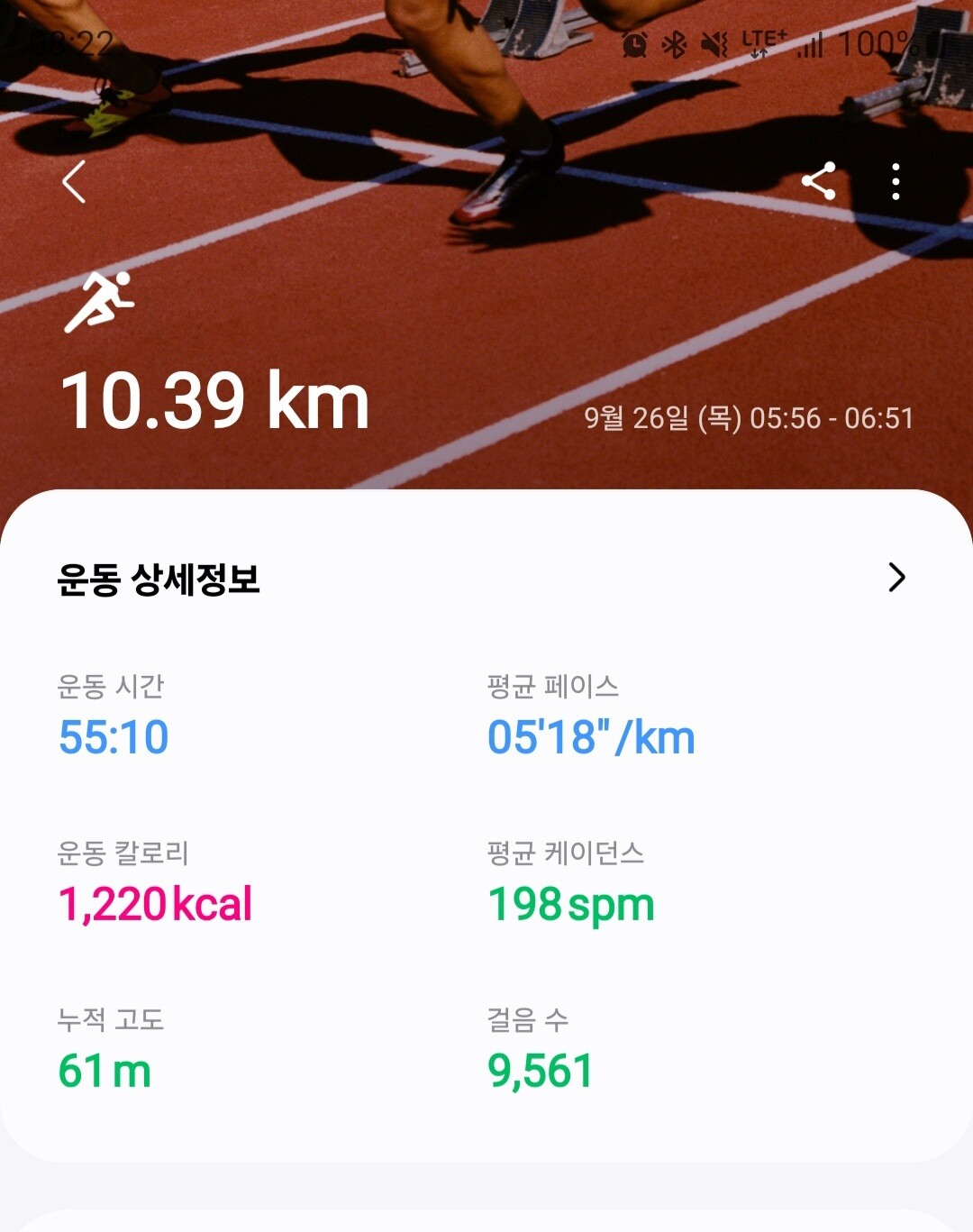Screen dimensions: 973x1232
Task: Open the three-dot overflow menu
Action: [896, 181]
